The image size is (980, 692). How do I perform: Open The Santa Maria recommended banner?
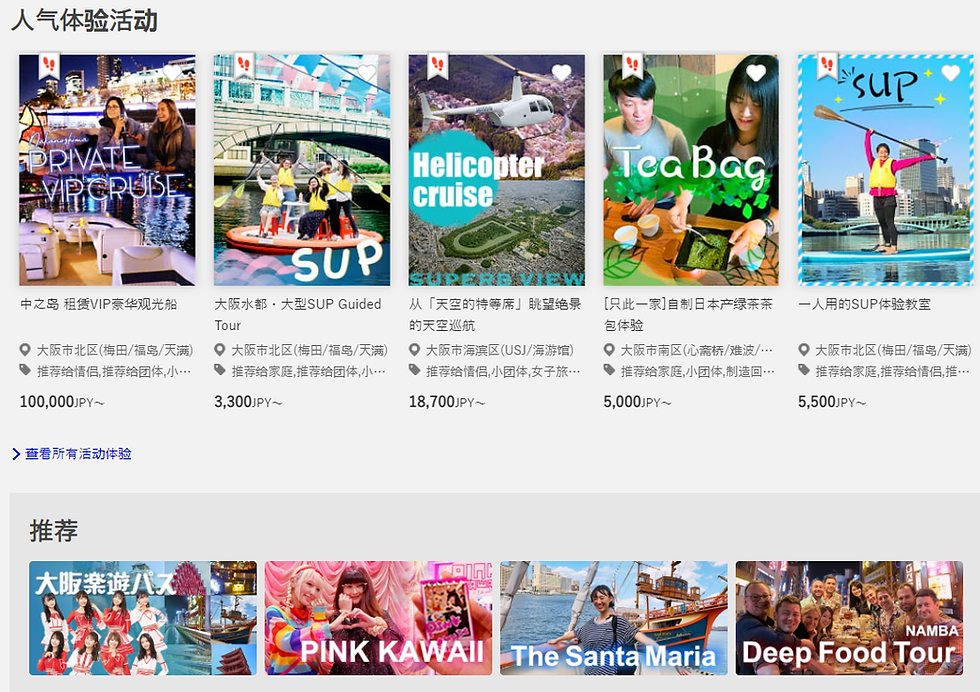click(x=614, y=618)
